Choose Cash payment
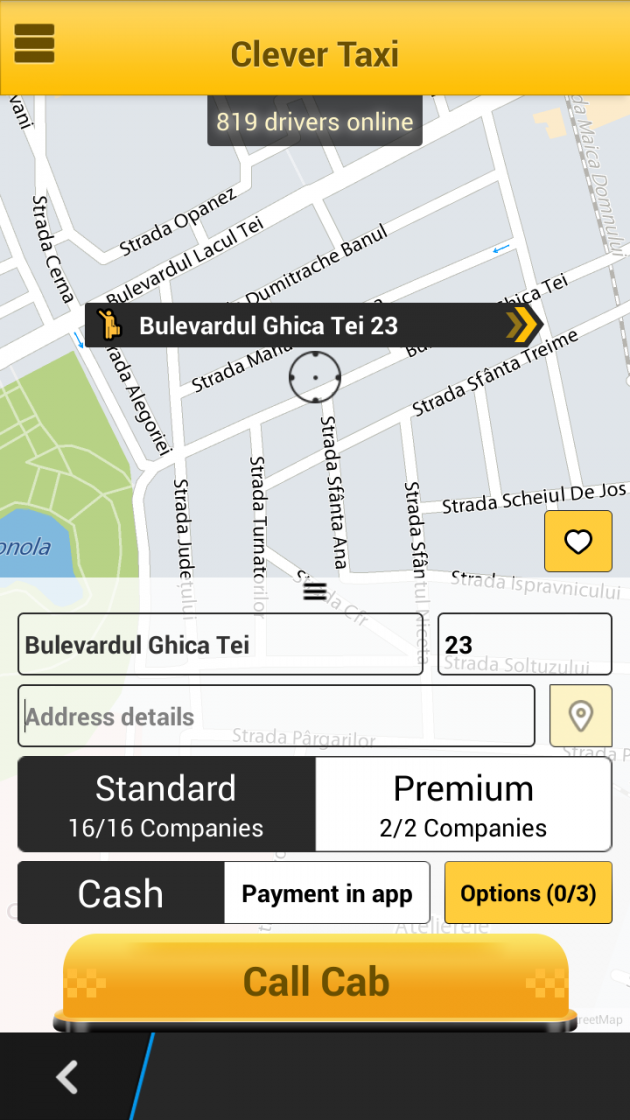Image resolution: width=630 pixels, height=1120 pixels. [x=121, y=893]
